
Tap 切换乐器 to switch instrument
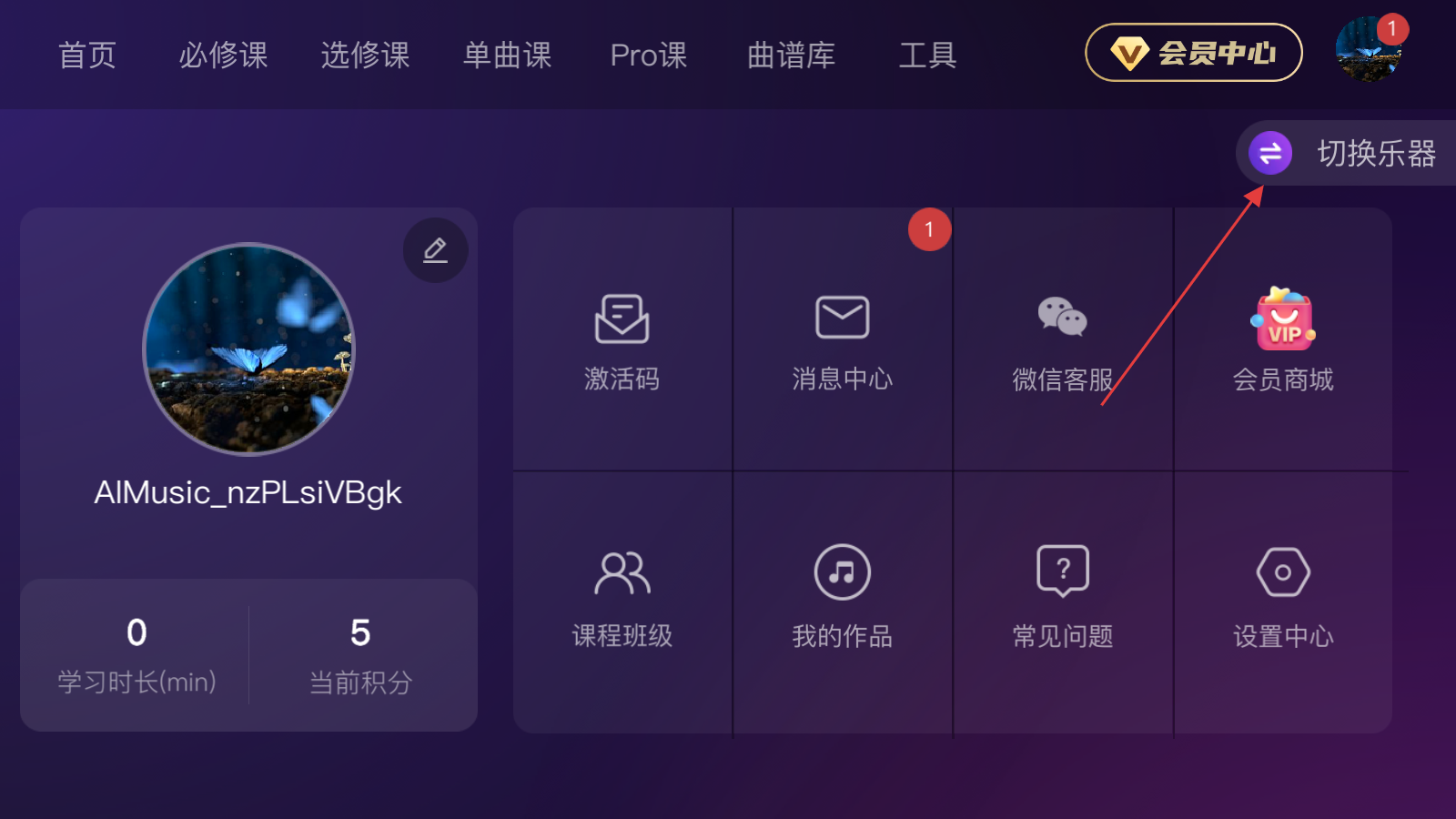(x=1347, y=153)
